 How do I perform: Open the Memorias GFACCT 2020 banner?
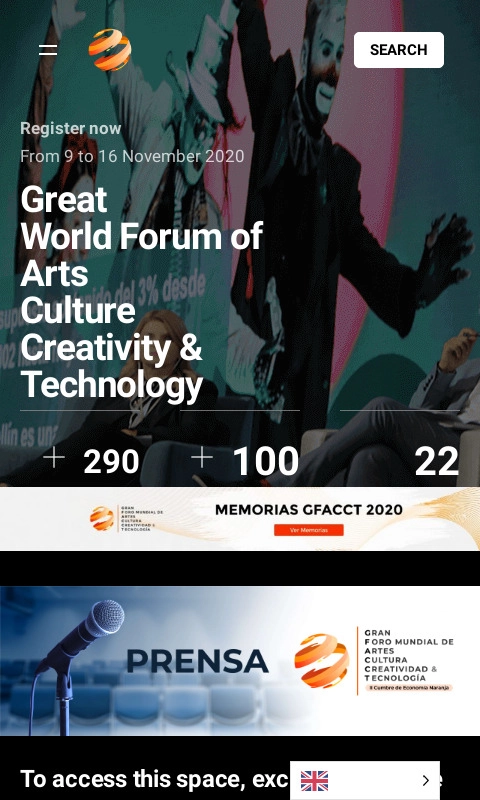tap(240, 519)
